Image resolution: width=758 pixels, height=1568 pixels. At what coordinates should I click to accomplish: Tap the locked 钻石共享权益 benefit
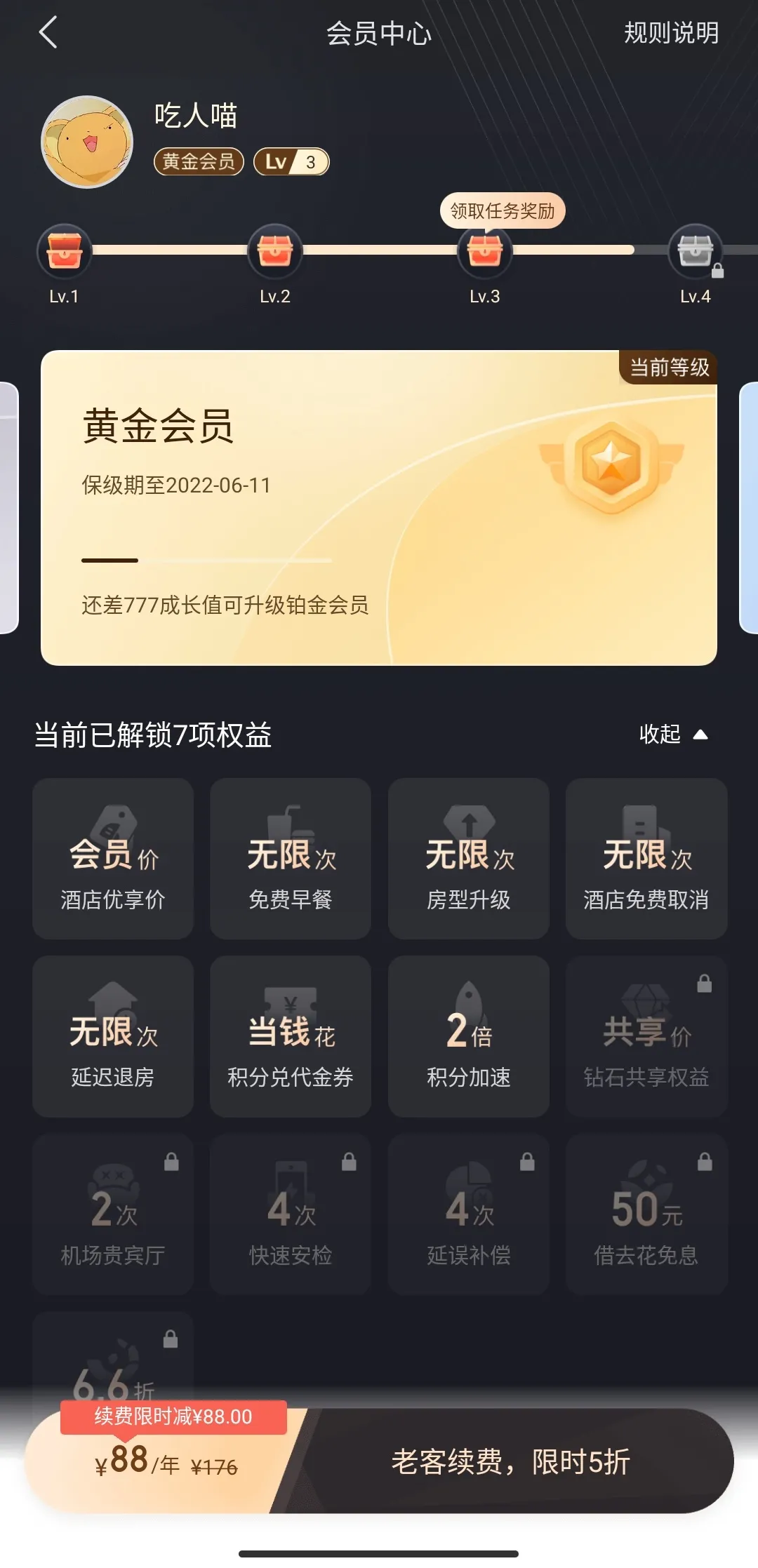click(x=646, y=1038)
